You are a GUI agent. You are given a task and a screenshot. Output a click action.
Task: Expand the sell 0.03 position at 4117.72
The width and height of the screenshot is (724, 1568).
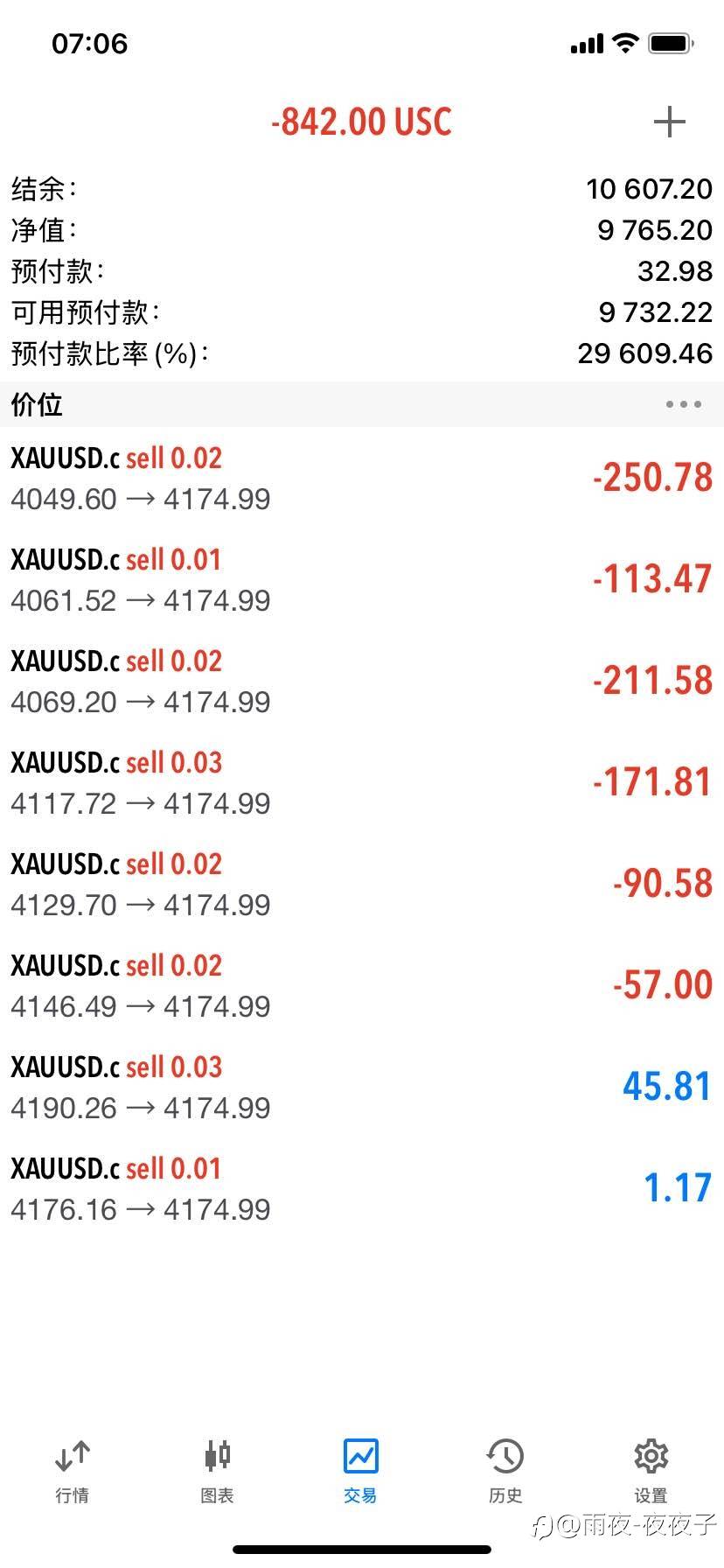(362, 782)
